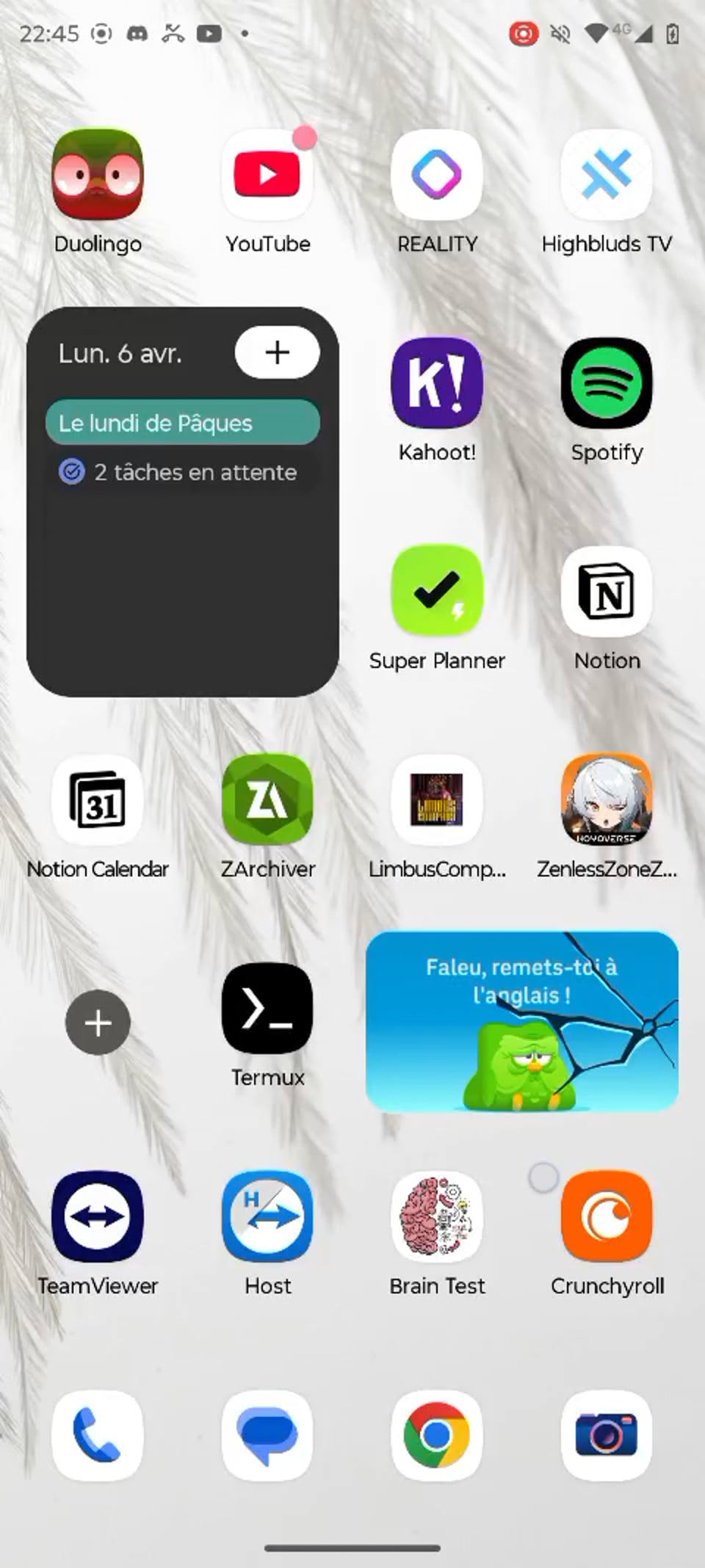Open Spotify
This screenshot has width=705, height=1568.
coord(607,383)
